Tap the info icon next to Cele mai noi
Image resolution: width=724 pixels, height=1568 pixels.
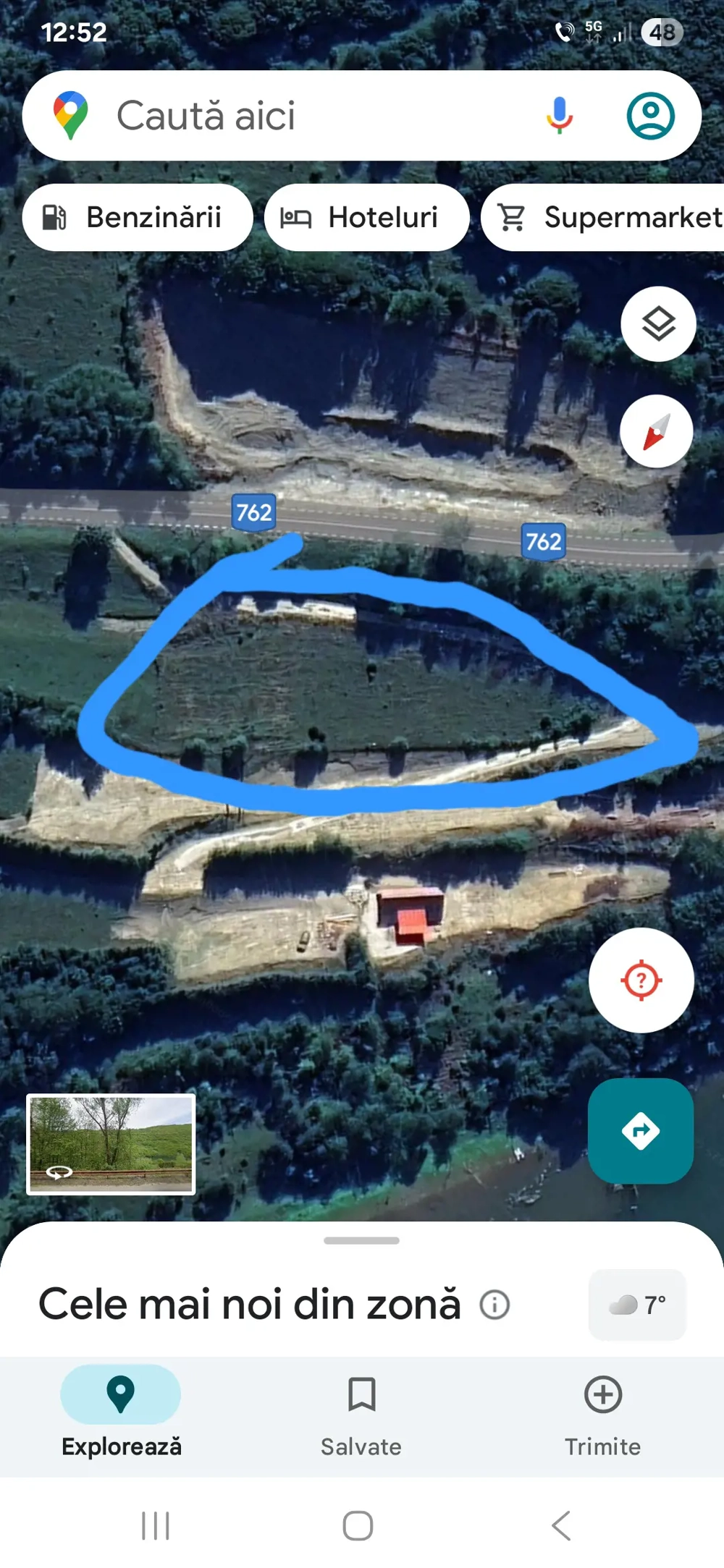[494, 1305]
